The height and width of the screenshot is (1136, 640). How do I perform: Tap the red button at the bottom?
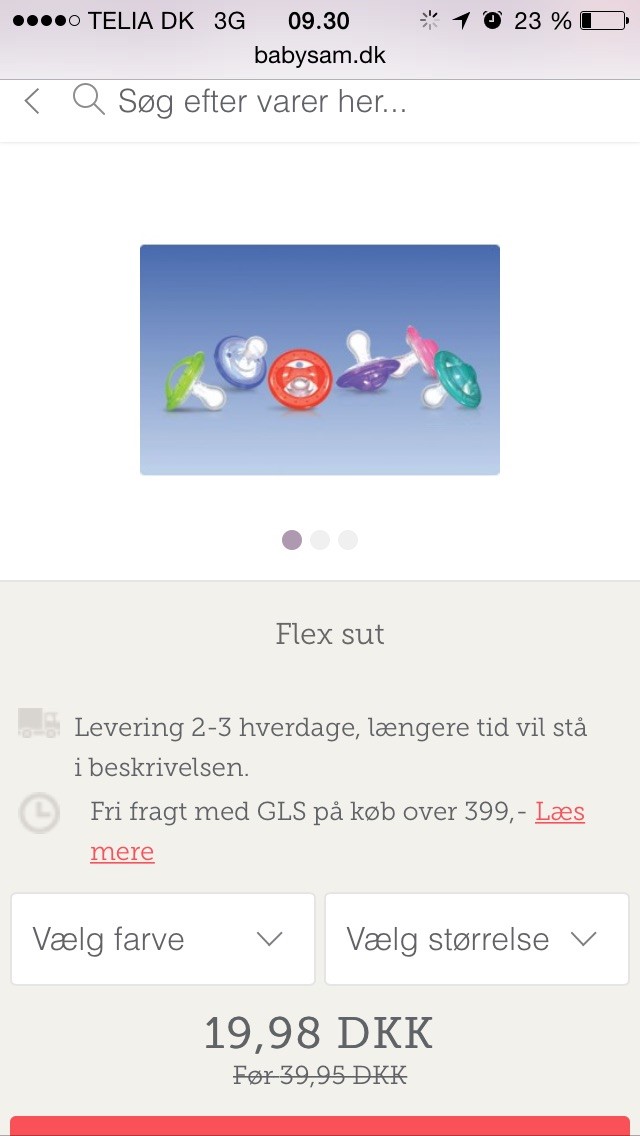320,1126
